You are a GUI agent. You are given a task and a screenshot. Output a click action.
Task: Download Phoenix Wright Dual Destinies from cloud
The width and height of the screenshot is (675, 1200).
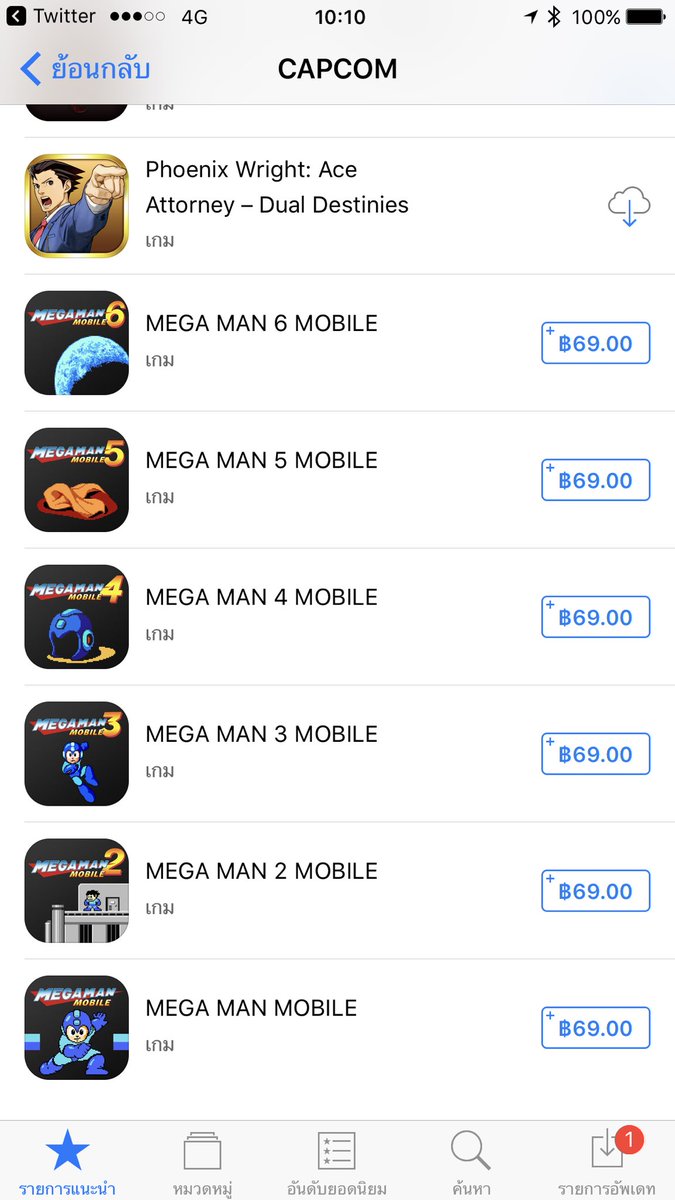click(629, 206)
